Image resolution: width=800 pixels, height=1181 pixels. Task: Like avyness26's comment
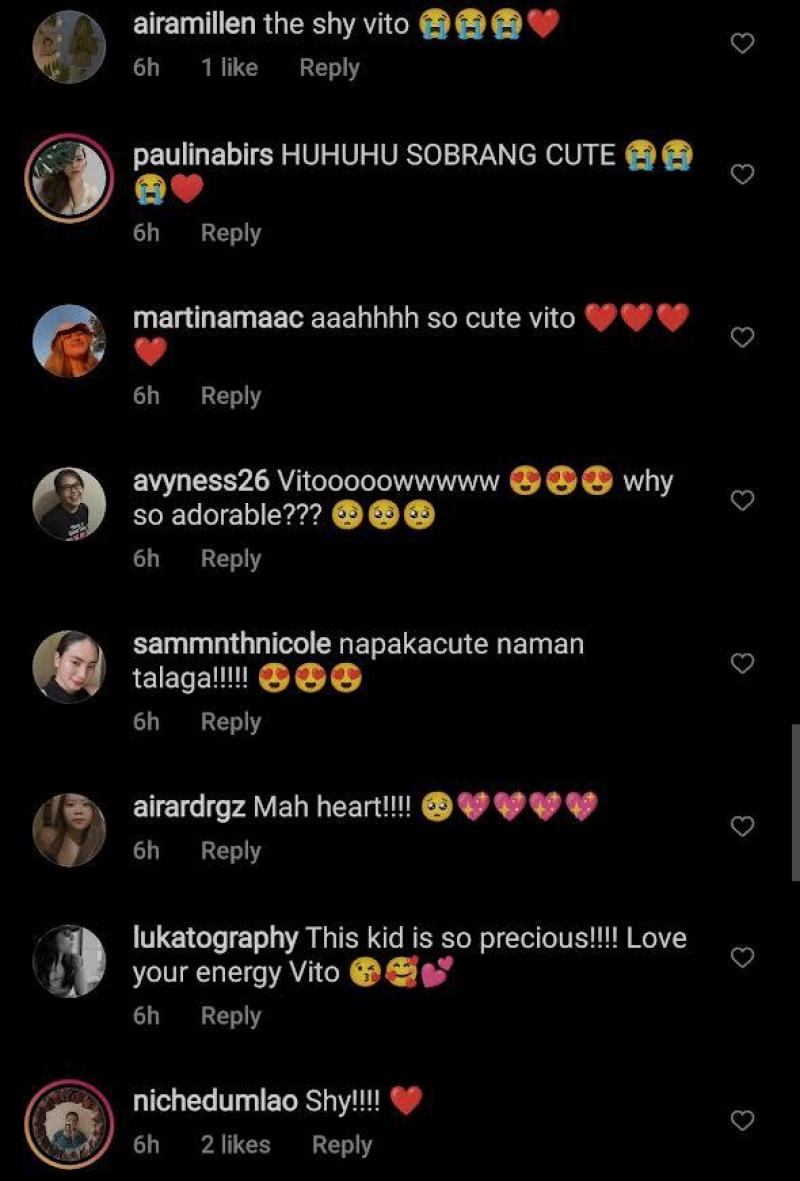[x=742, y=500]
